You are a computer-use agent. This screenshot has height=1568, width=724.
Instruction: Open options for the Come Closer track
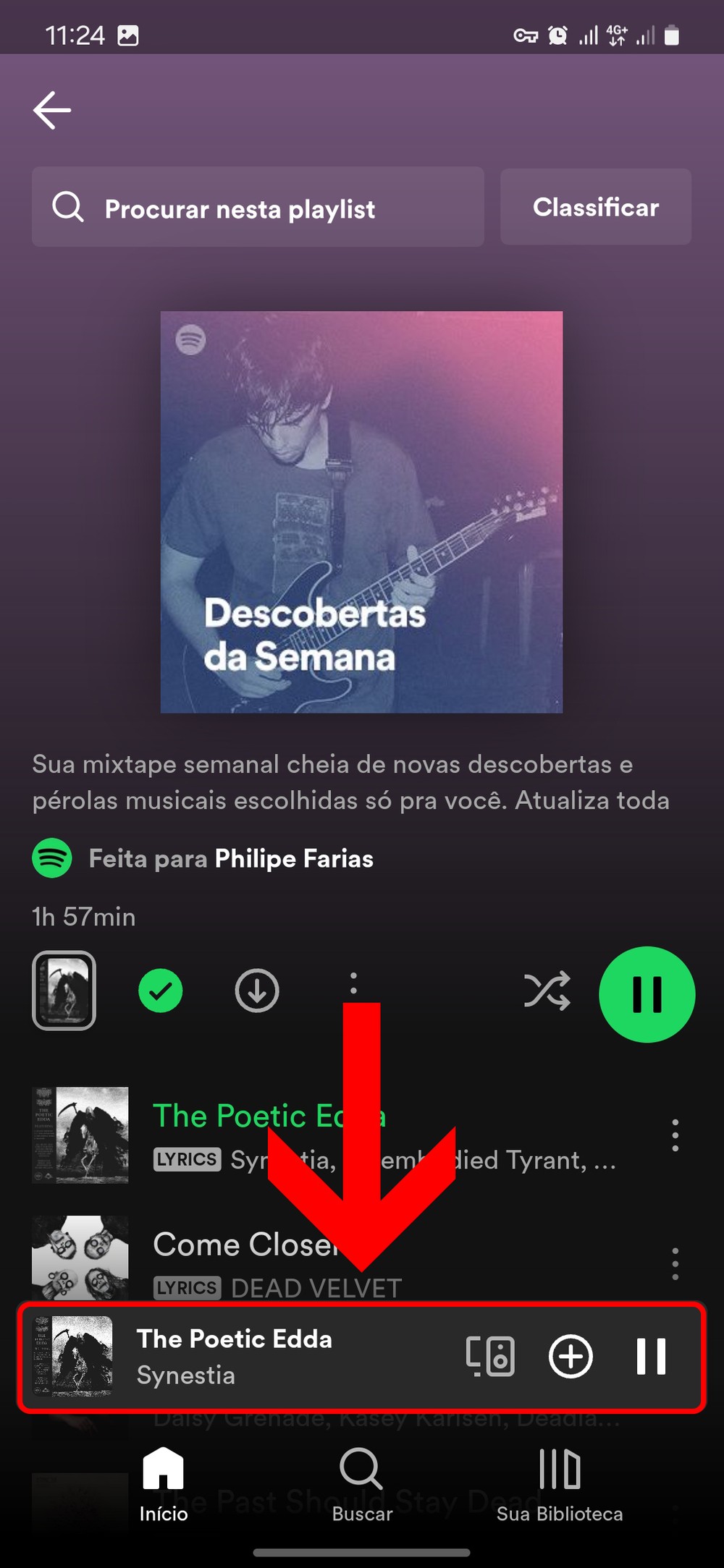(675, 1263)
